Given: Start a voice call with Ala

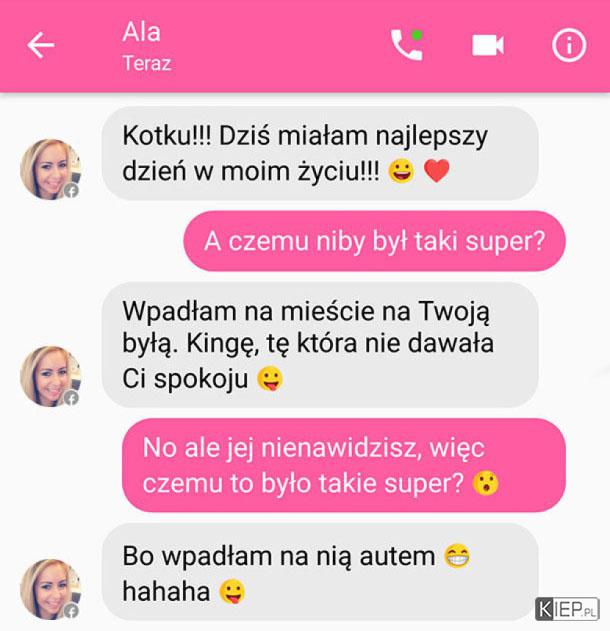Looking at the screenshot, I should click(x=406, y=45).
